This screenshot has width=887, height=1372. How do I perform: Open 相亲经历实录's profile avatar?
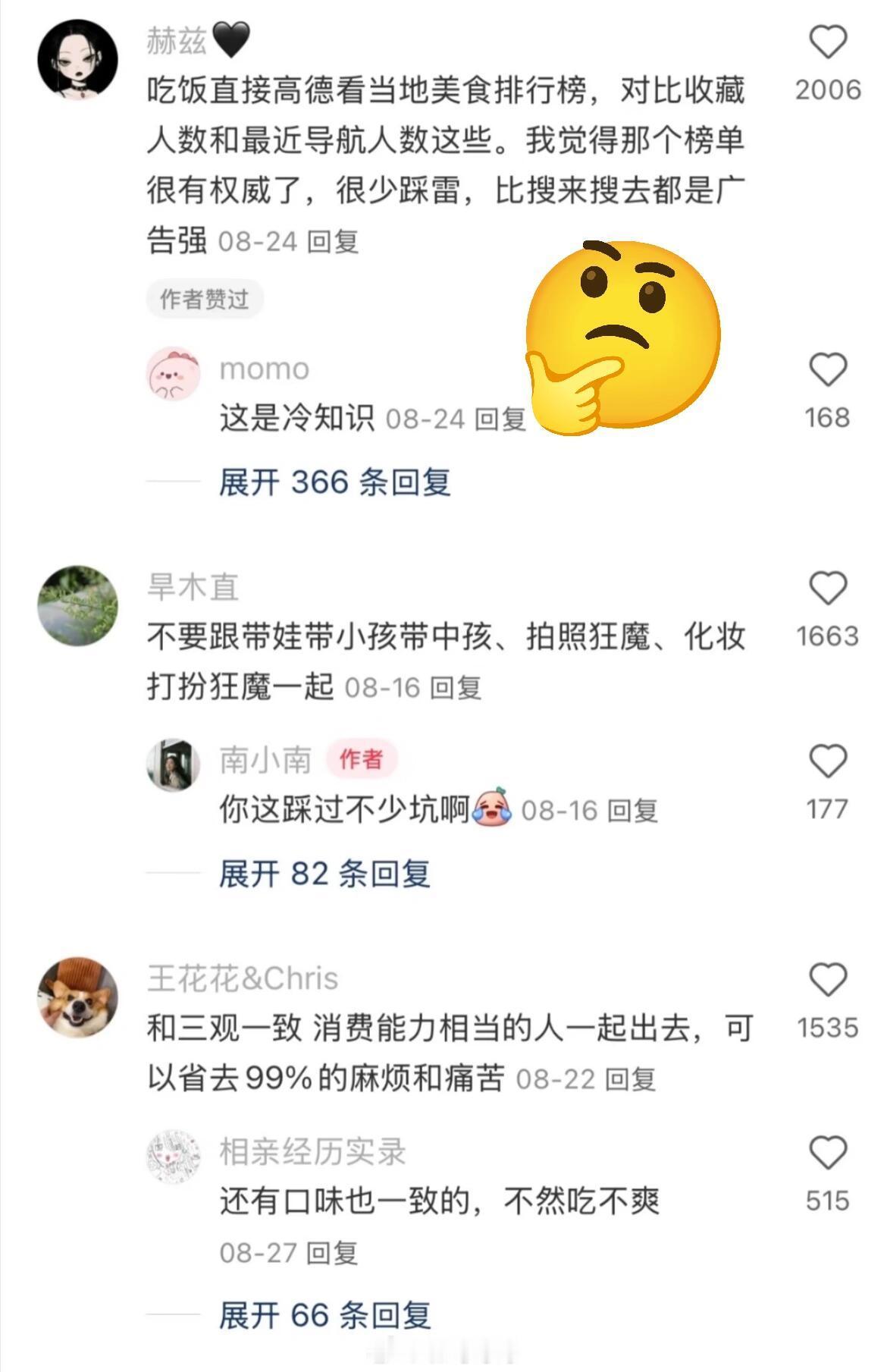[x=173, y=1156]
